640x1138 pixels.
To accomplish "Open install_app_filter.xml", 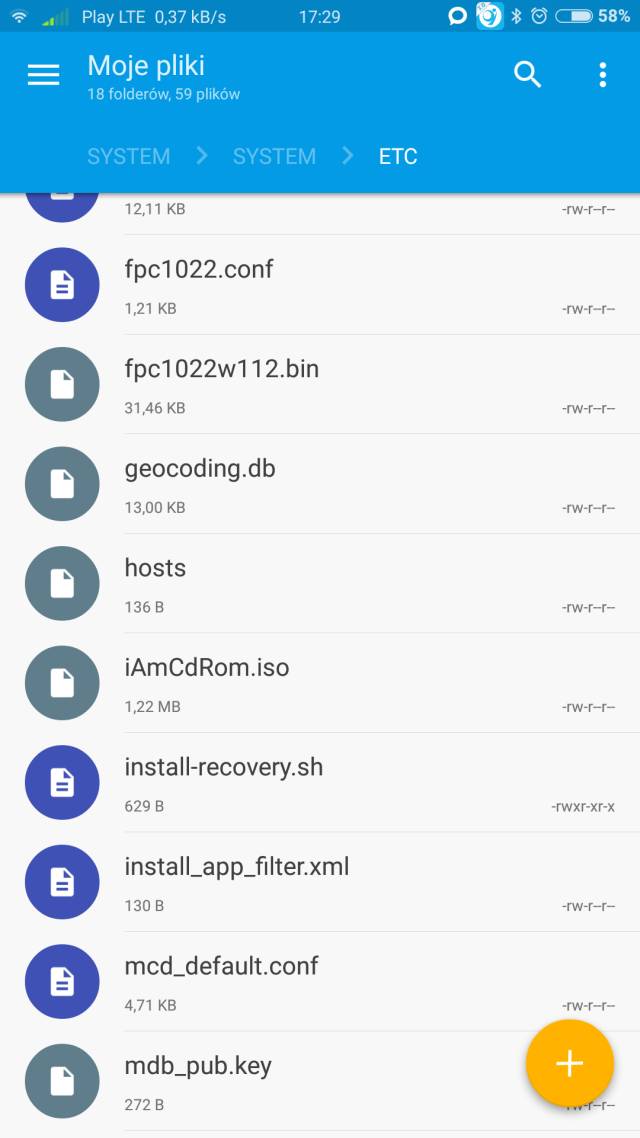I will 237,867.
